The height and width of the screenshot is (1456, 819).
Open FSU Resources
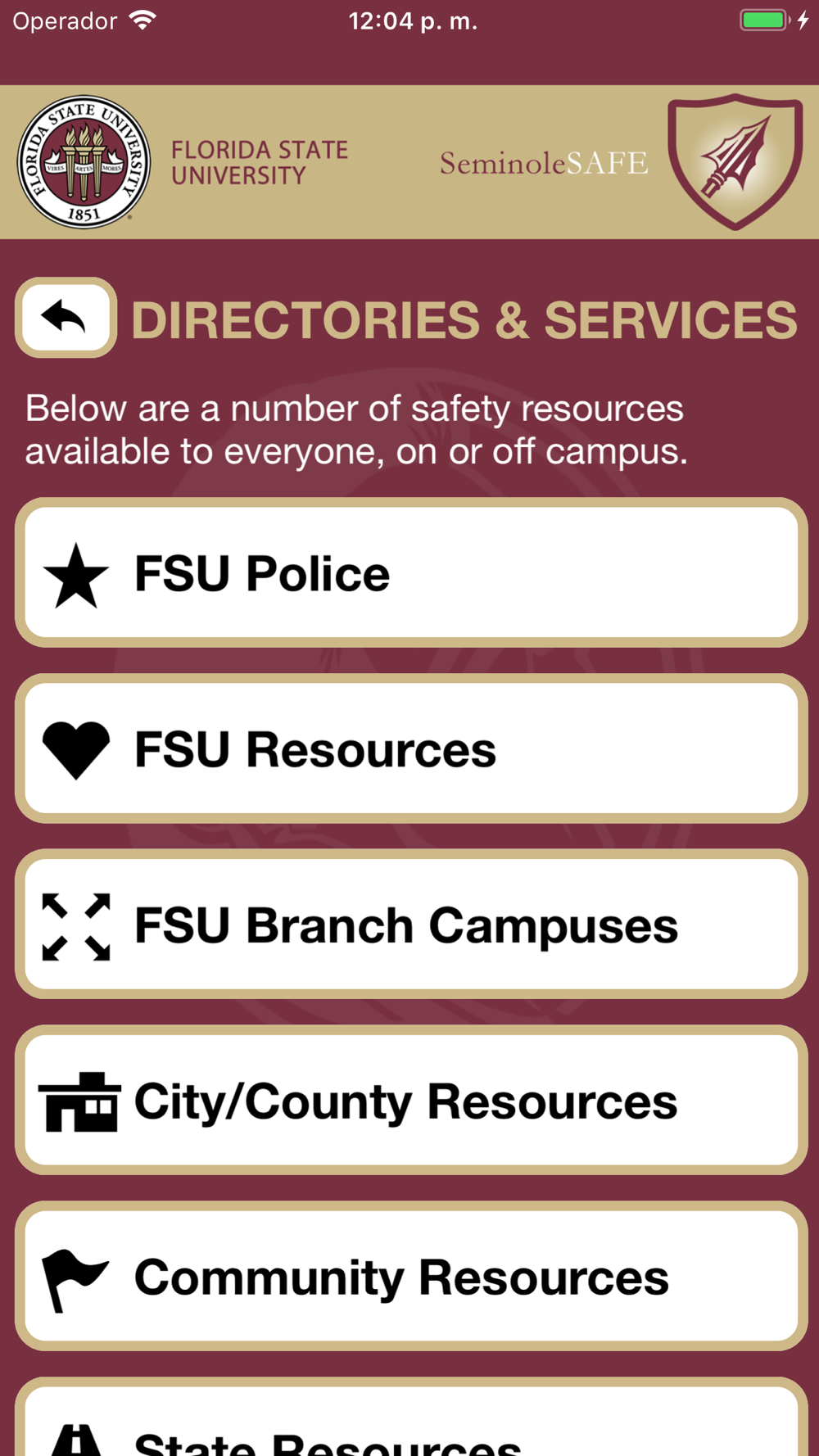pos(411,748)
